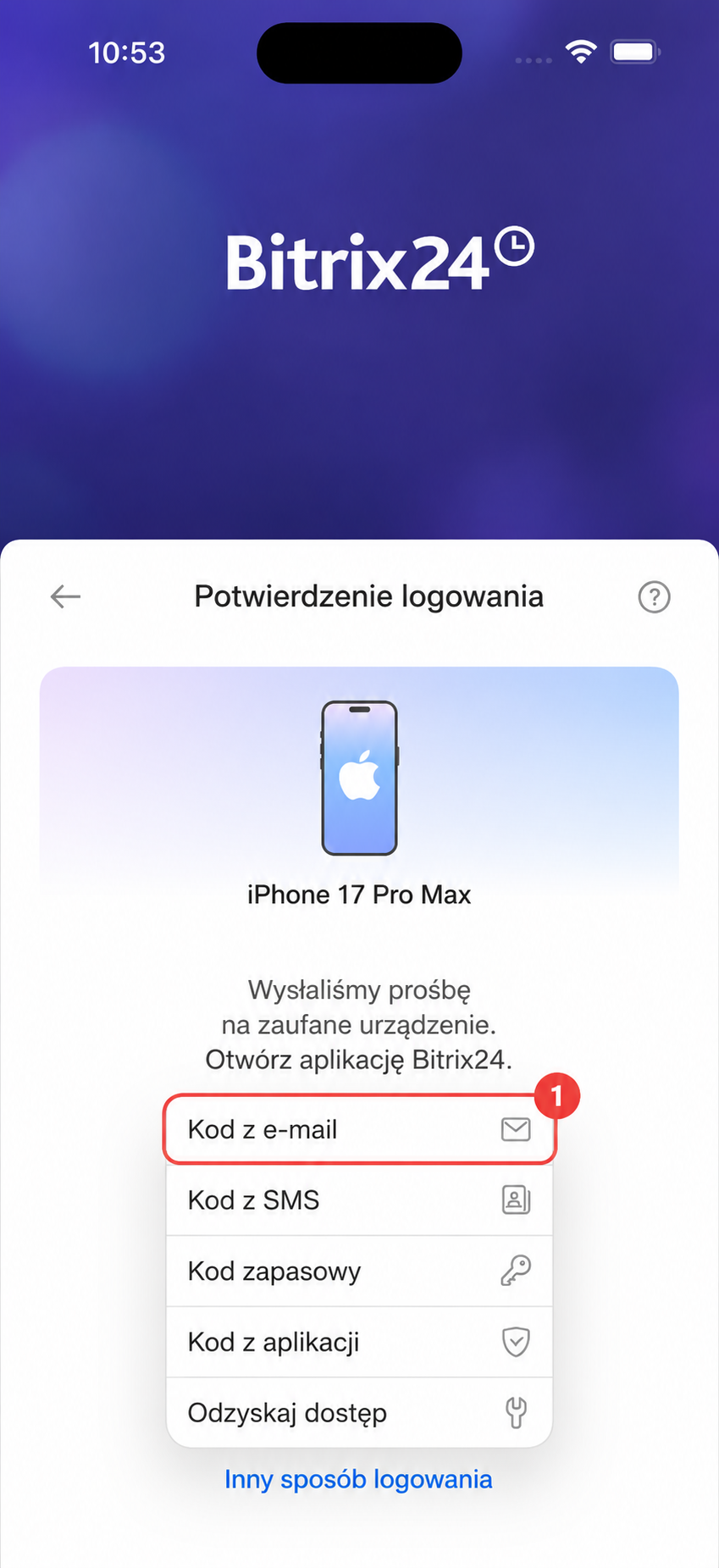The image size is (719, 1568).
Task: Pick the Kod zapasowy option
Action: pyautogui.click(x=359, y=1271)
